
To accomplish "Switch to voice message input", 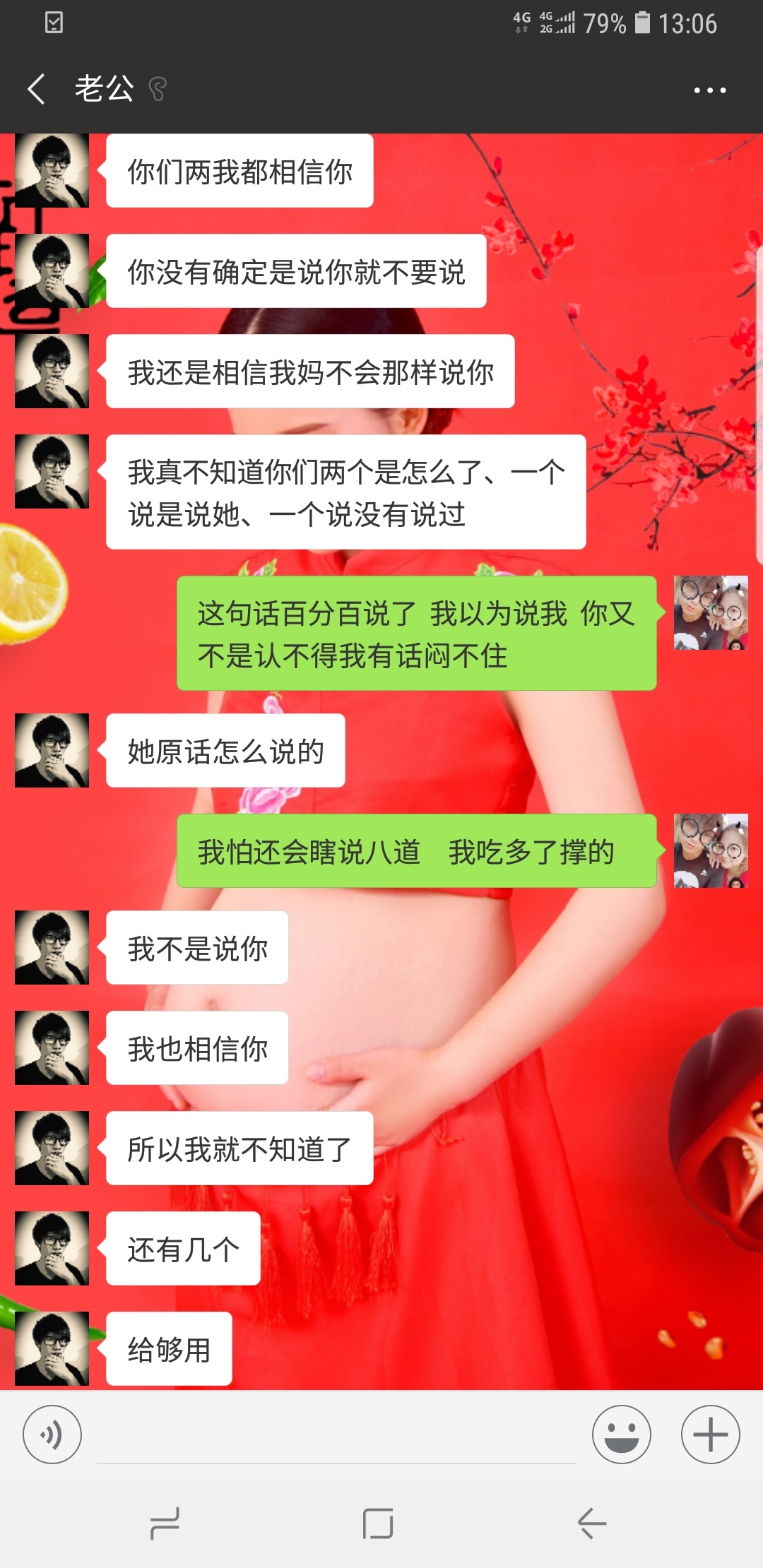I will click(52, 1435).
